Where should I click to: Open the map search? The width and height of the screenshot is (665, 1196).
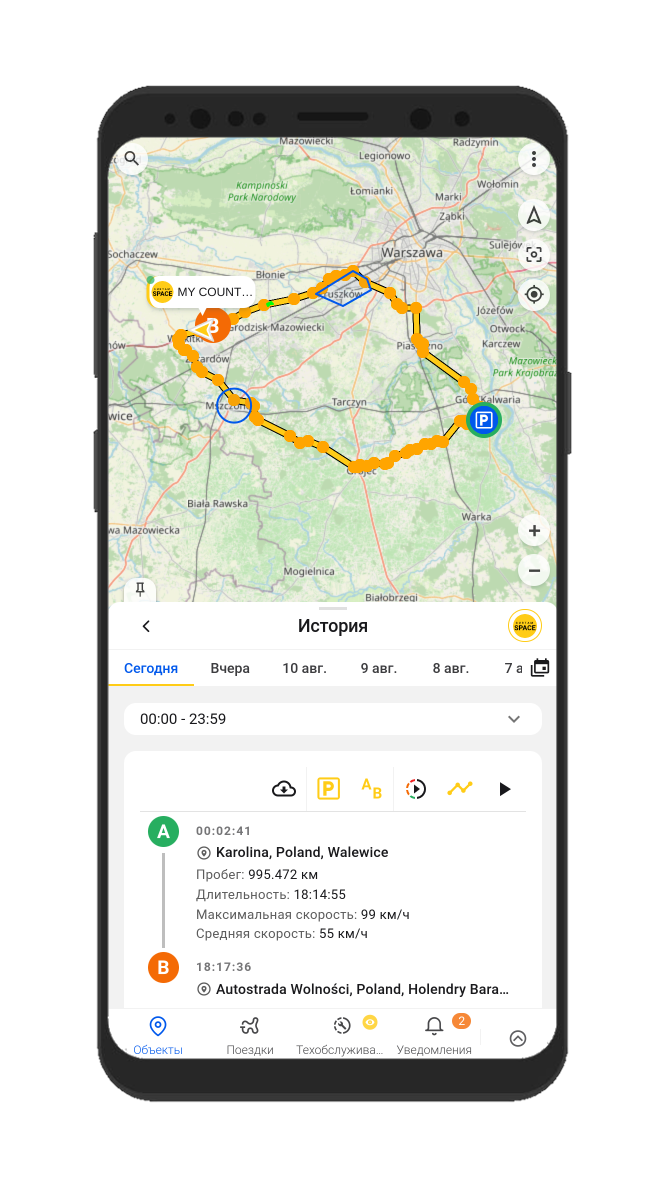coord(132,158)
